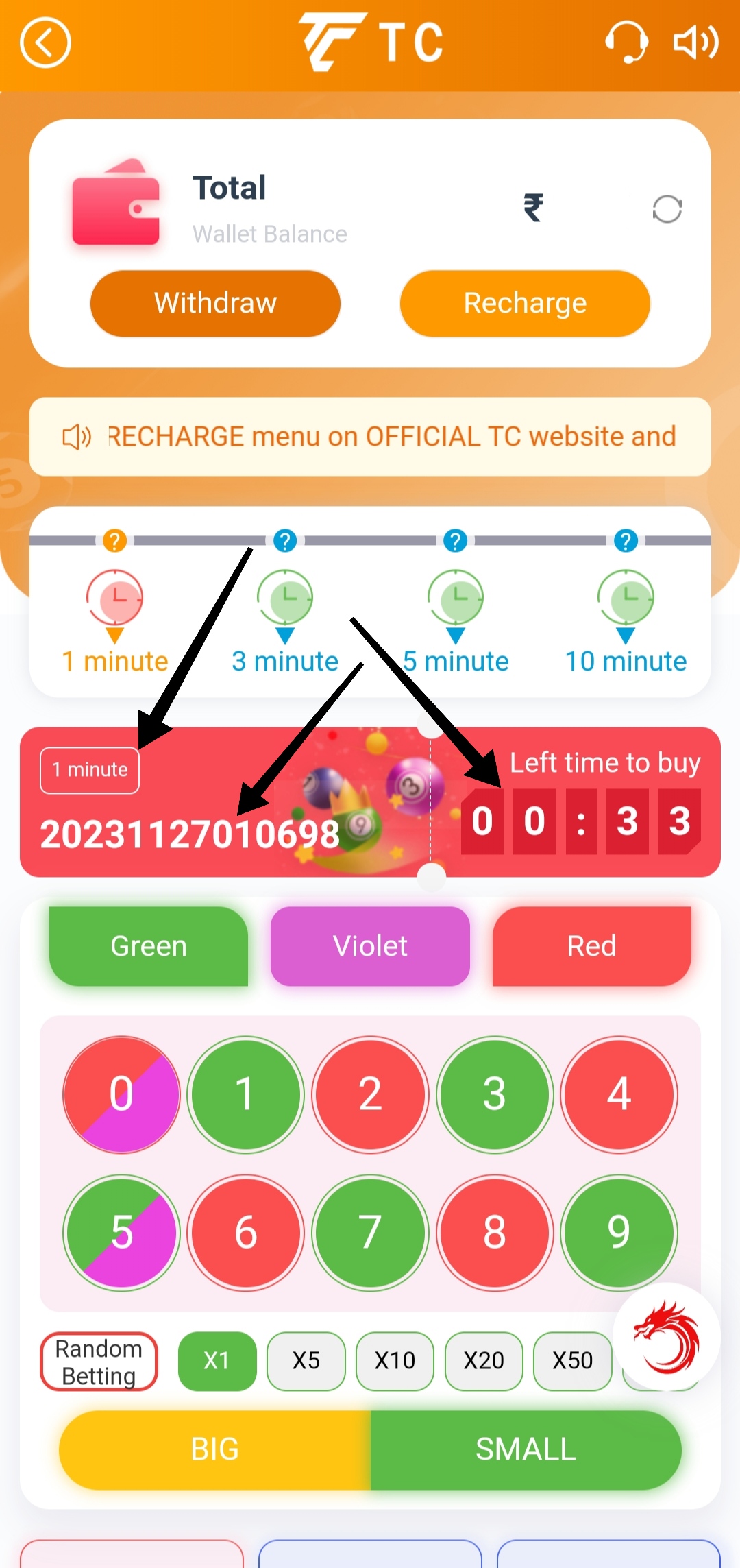The width and height of the screenshot is (740, 1568).
Task: Tap the Withdraw button
Action: point(215,303)
